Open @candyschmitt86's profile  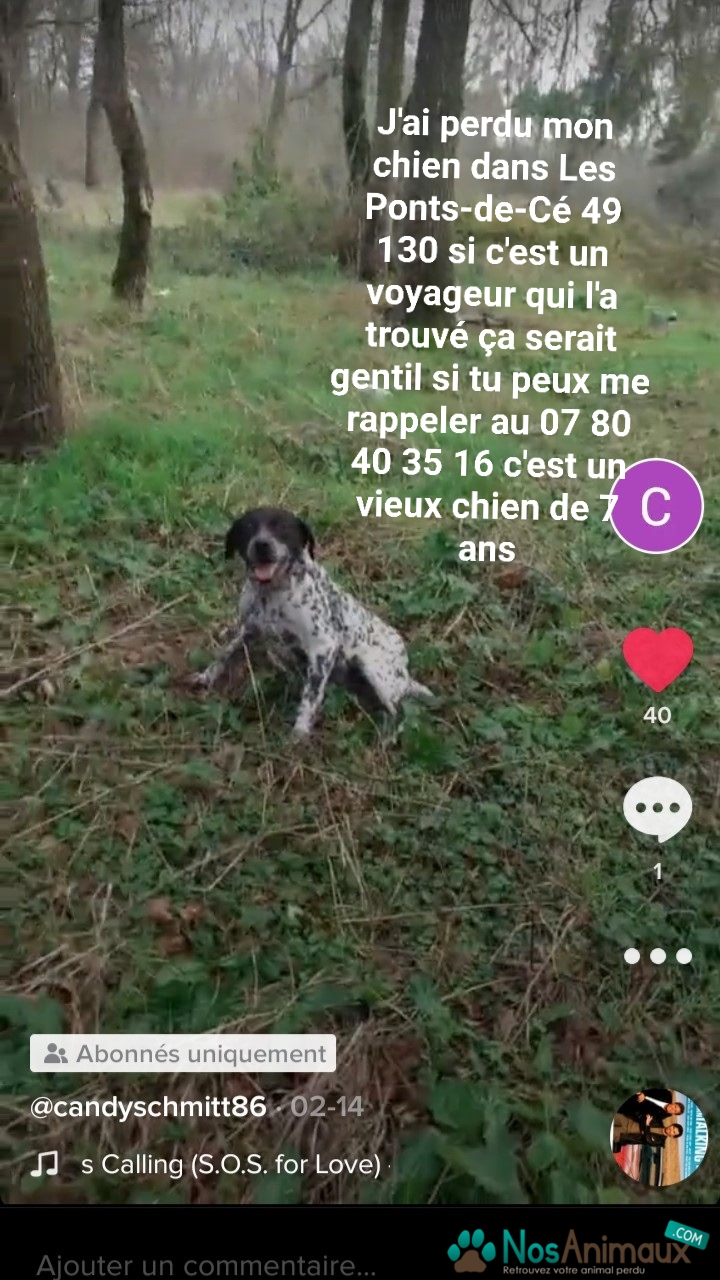point(149,1107)
